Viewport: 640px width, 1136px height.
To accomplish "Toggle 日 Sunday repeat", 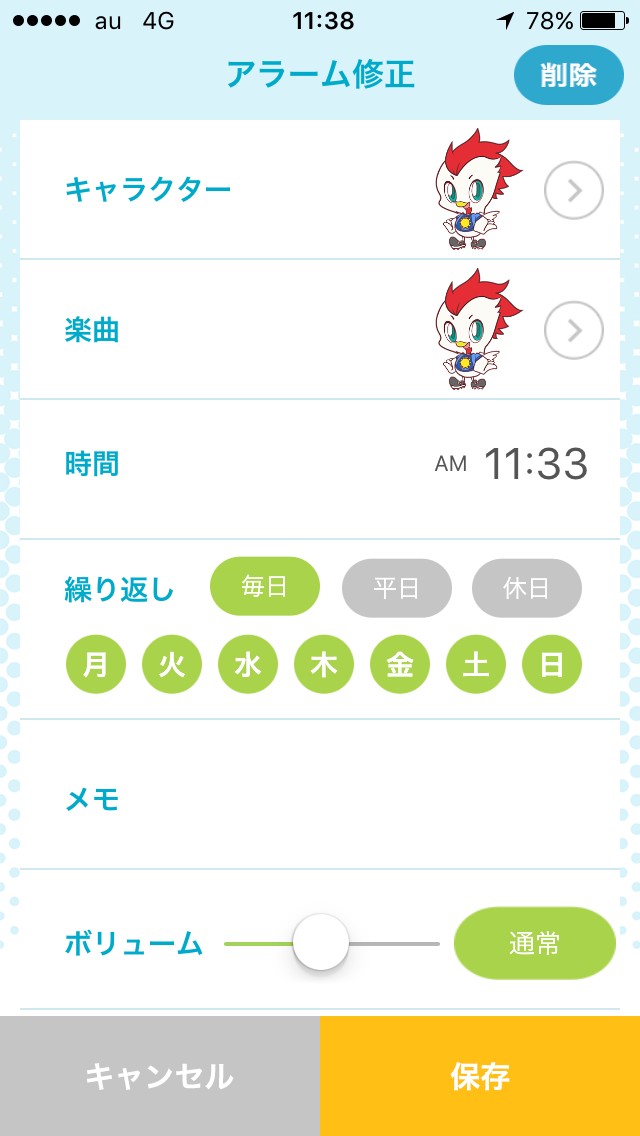I will pyautogui.click(x=552, y=665).
